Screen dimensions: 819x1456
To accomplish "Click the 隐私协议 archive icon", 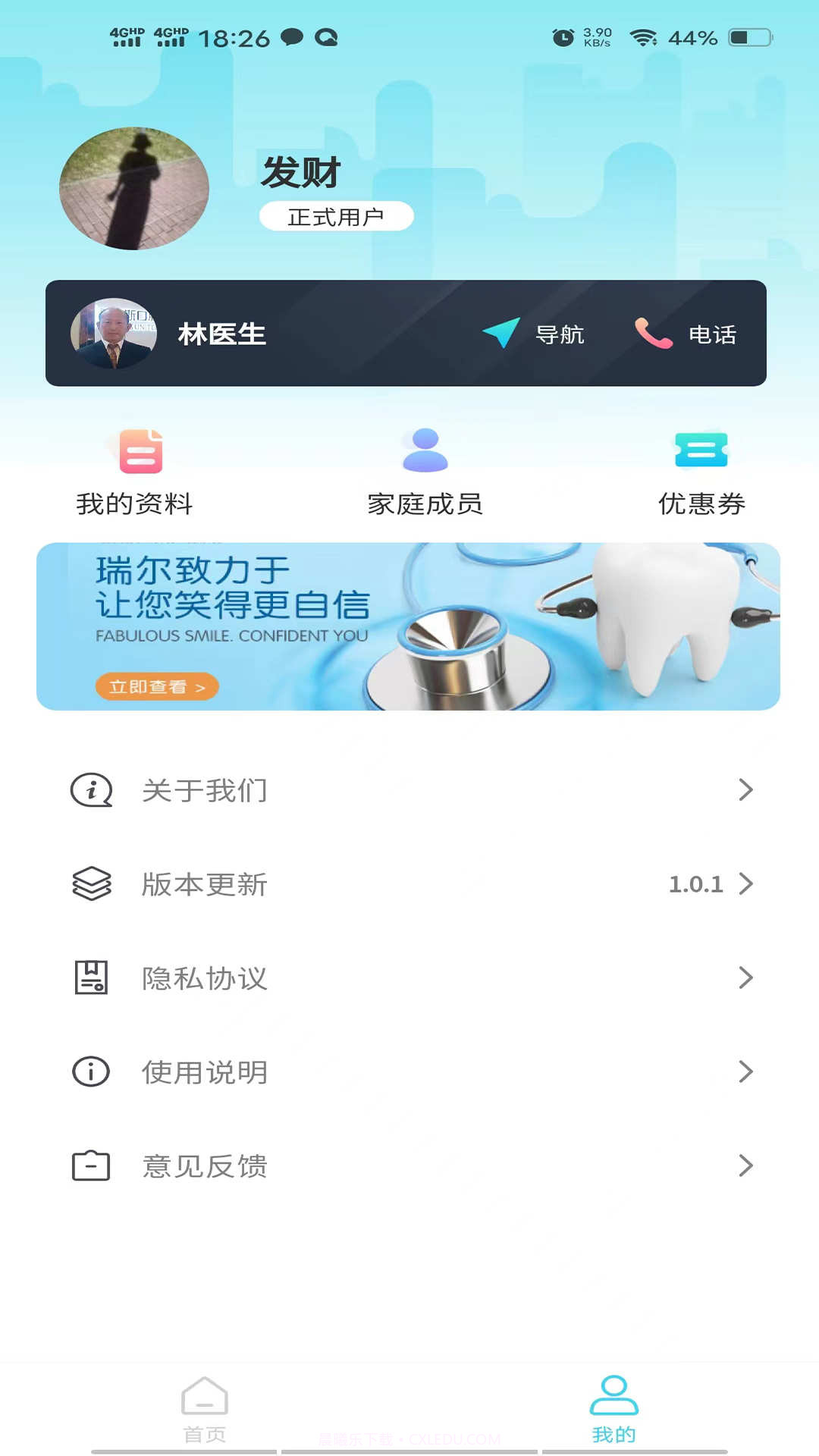I will (x=90, y=978).
